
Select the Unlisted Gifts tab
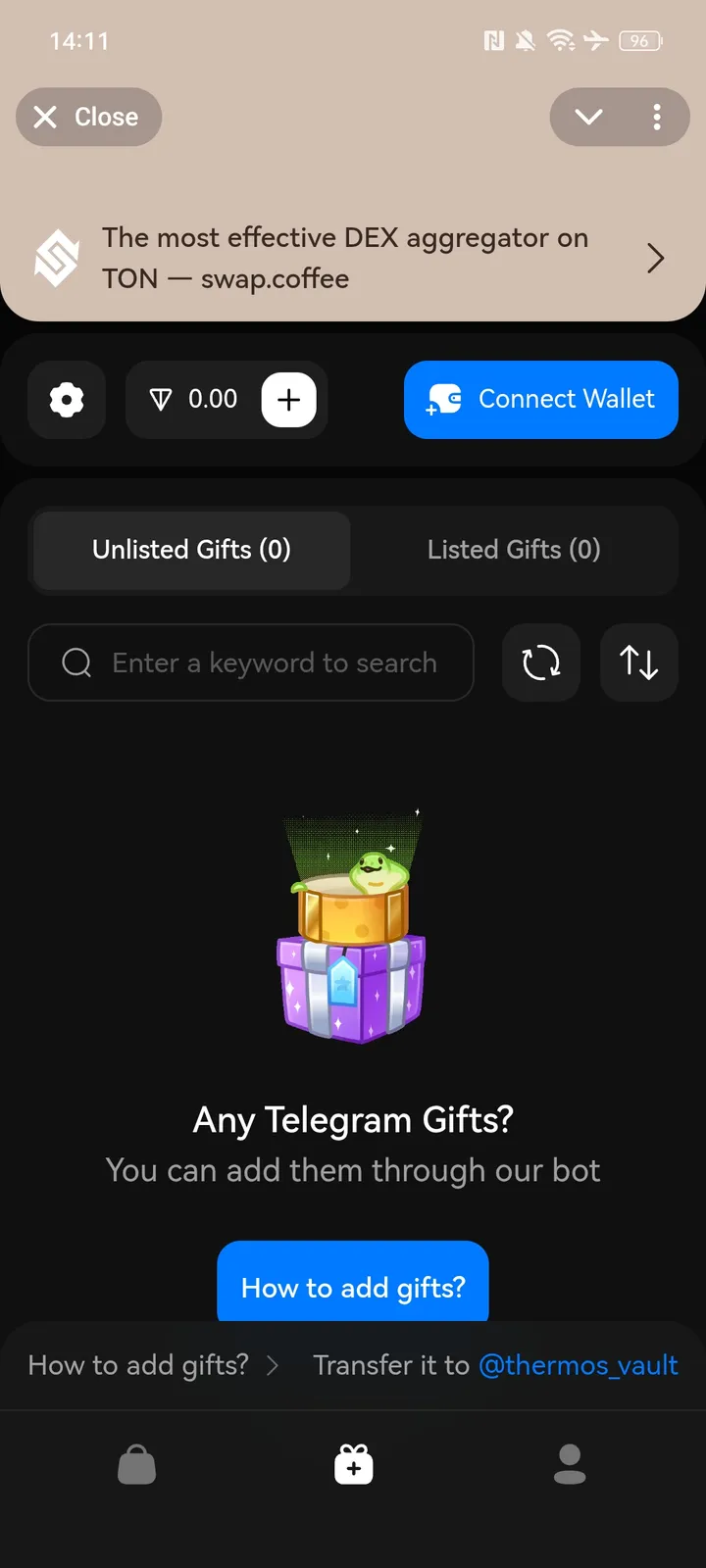tap(191, 550)
